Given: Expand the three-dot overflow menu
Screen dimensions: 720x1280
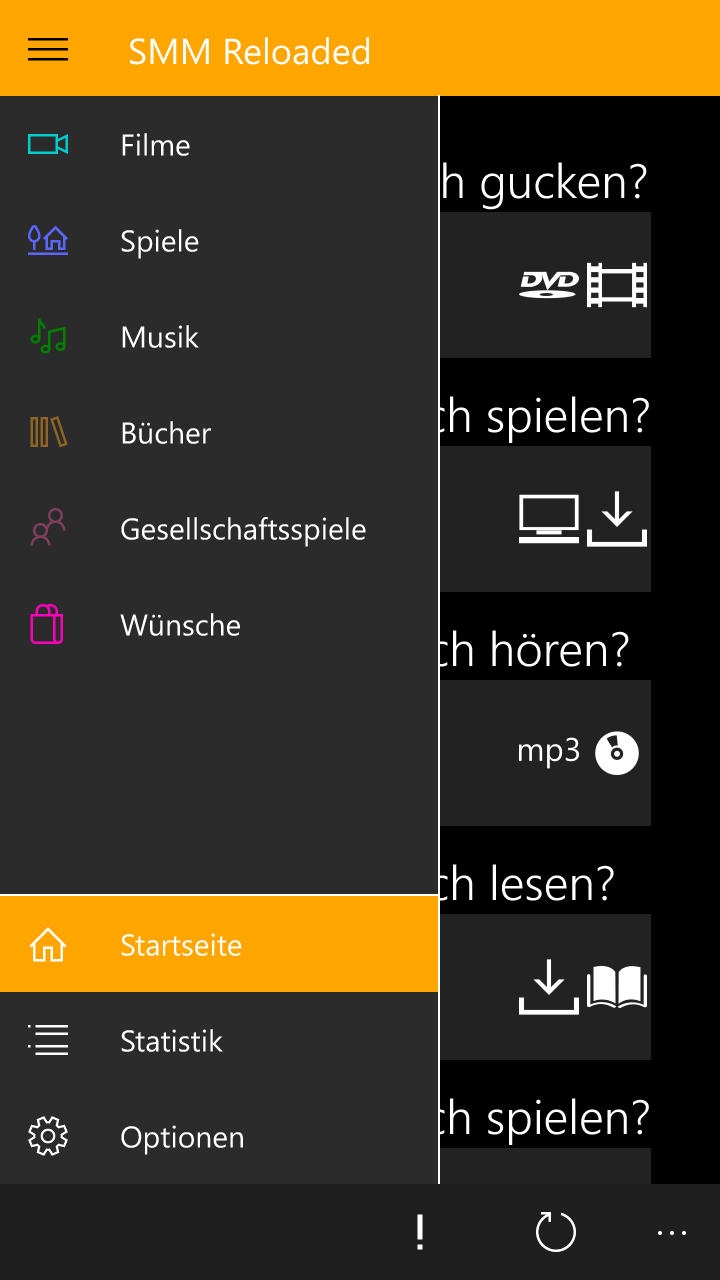Looking at the screenshot, I should pyautogui.click(x=672, y=1232).
